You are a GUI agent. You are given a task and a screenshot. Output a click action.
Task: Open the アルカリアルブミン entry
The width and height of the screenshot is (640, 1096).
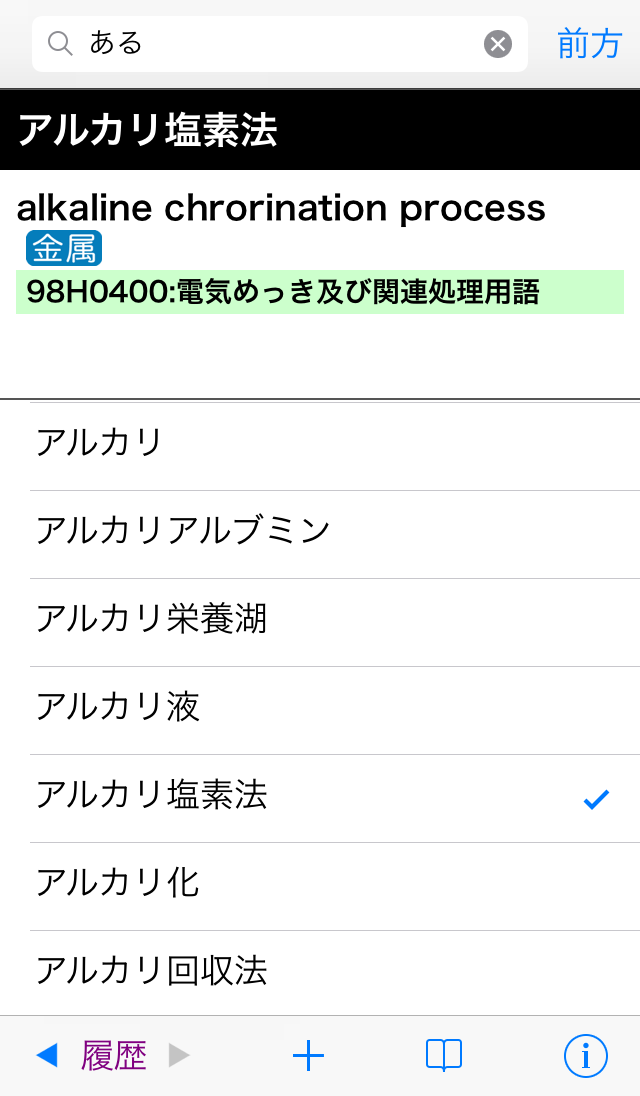click(x=320, y=531)
